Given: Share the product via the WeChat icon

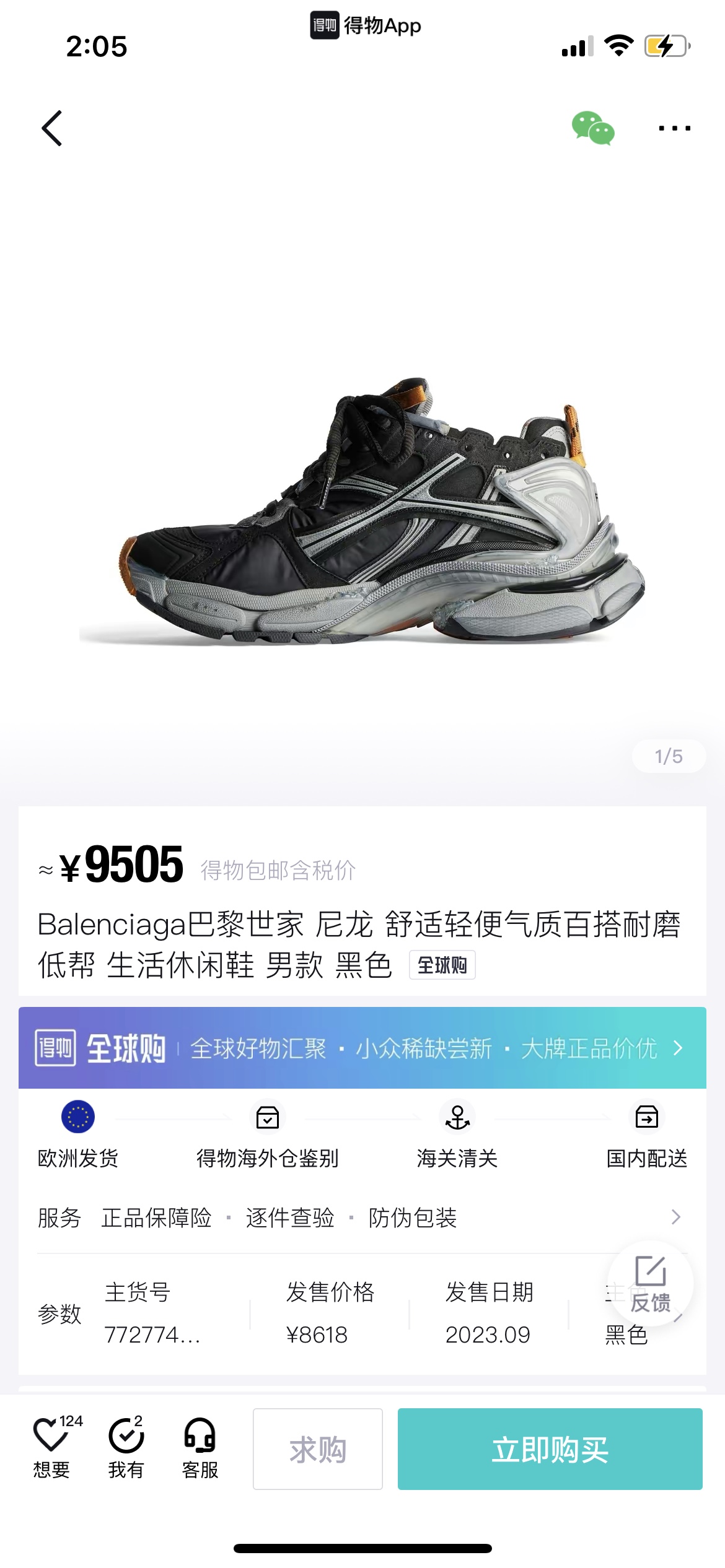Looking at the screenshot, I should pos(593,128).
